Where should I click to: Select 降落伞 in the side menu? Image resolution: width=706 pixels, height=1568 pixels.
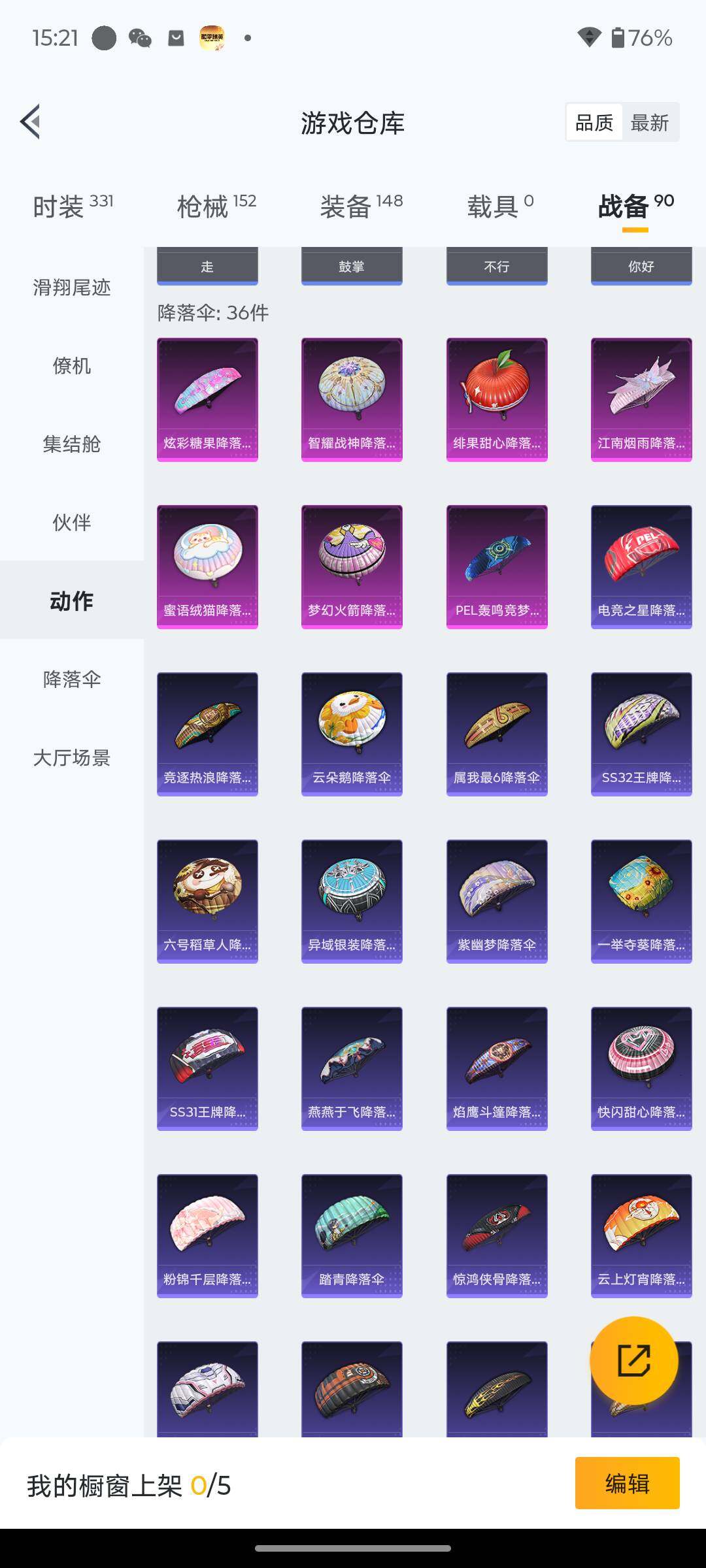pos(72,679)
